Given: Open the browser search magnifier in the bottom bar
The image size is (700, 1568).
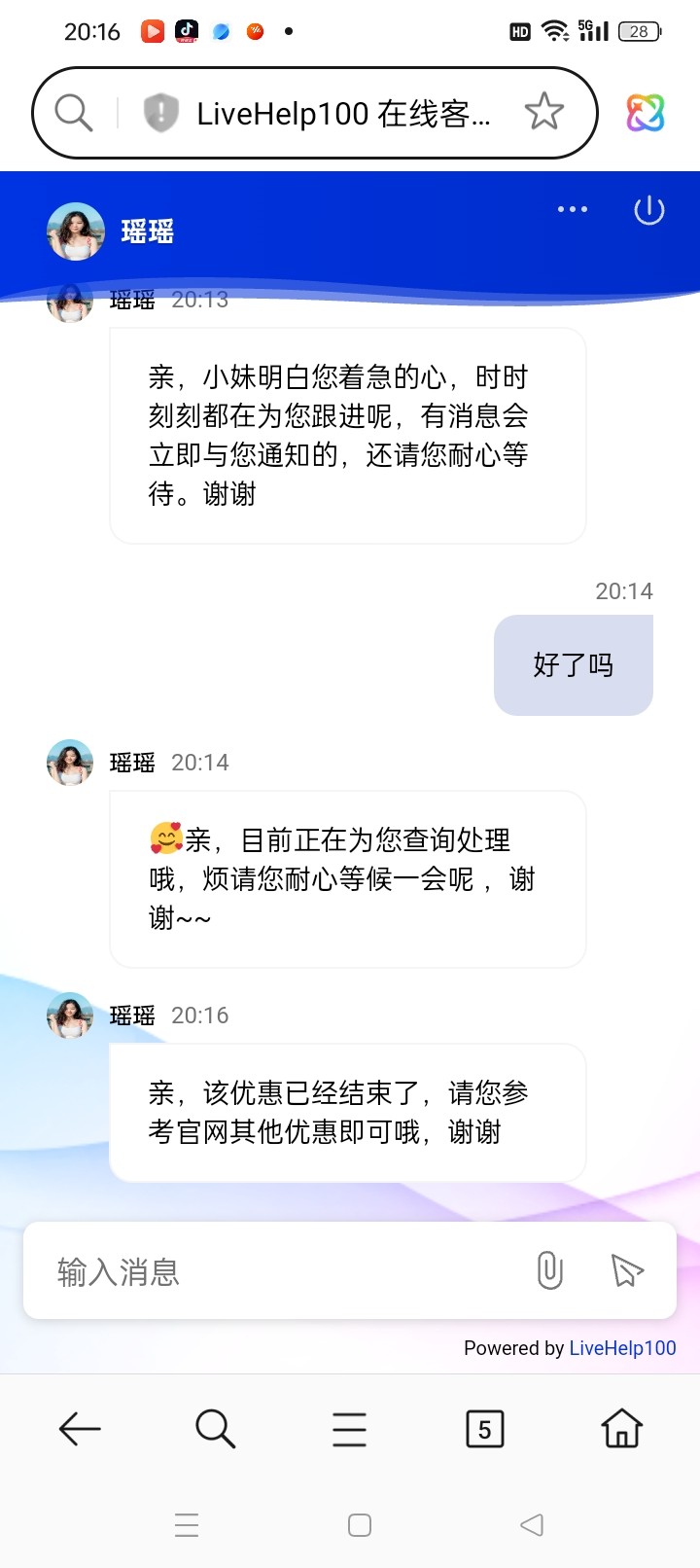Looking at the screenshot, I should pos(215,1429).
